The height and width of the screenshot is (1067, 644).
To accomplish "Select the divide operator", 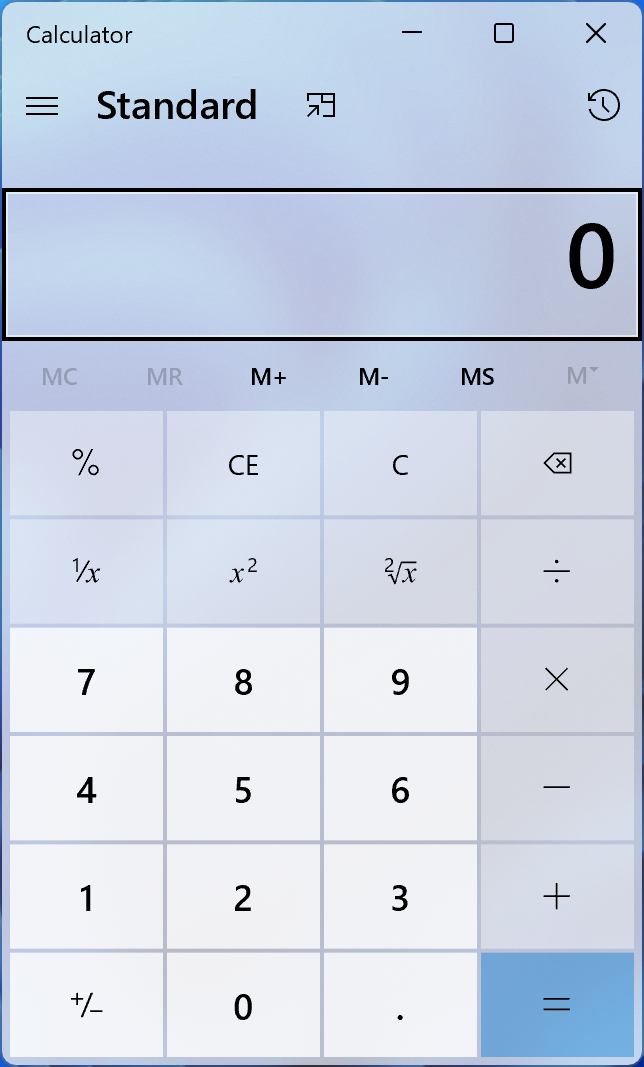I will (x=557, y=572).
